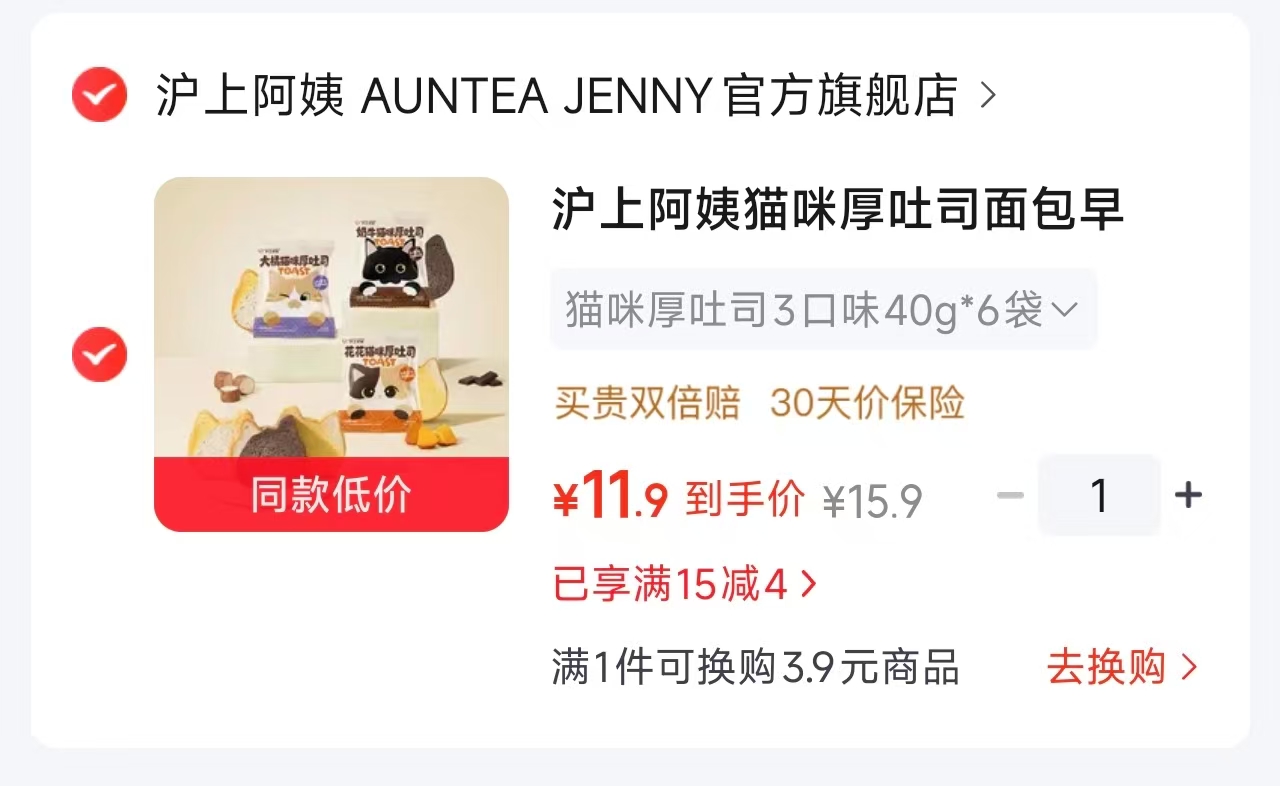Viewport: 1280px width, 786px height.
Task: Increase quantity with the plus button
Action: point(1188,495)
